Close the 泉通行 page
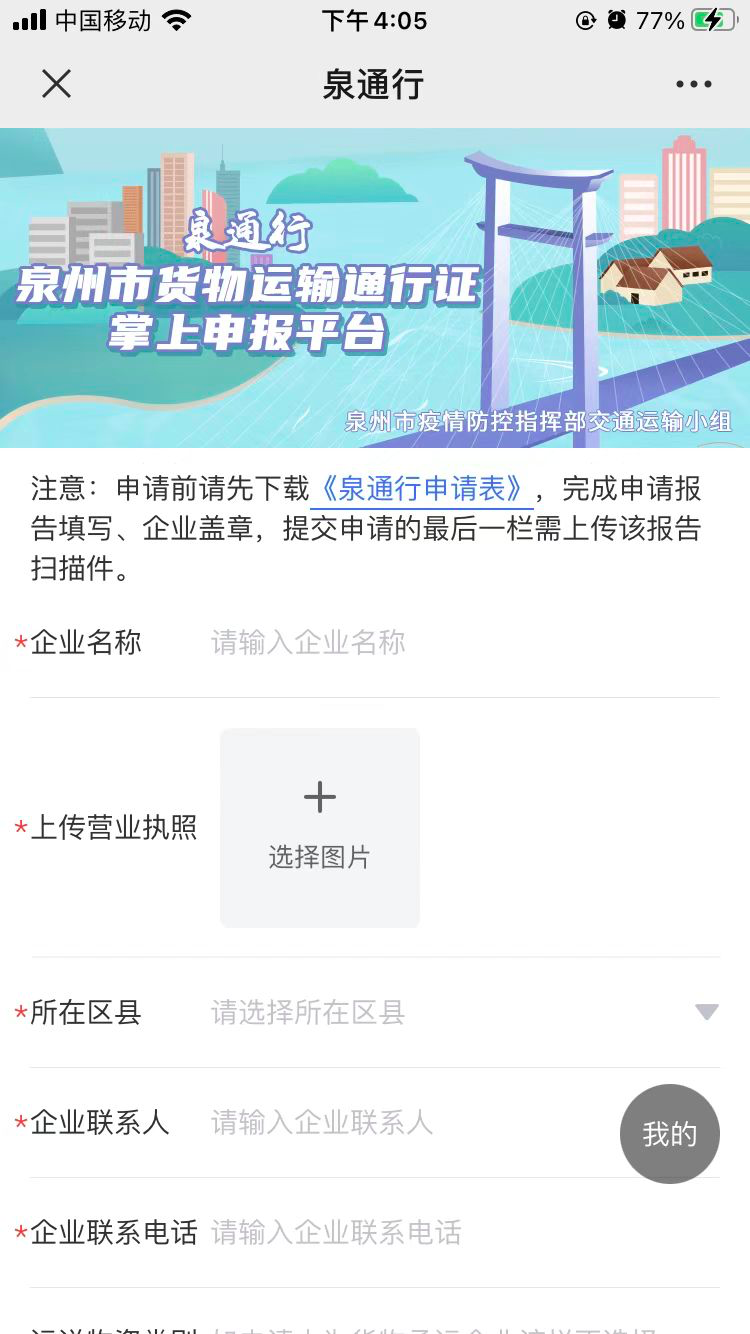Screen dimensions: 750x1334 pos(57,84)
